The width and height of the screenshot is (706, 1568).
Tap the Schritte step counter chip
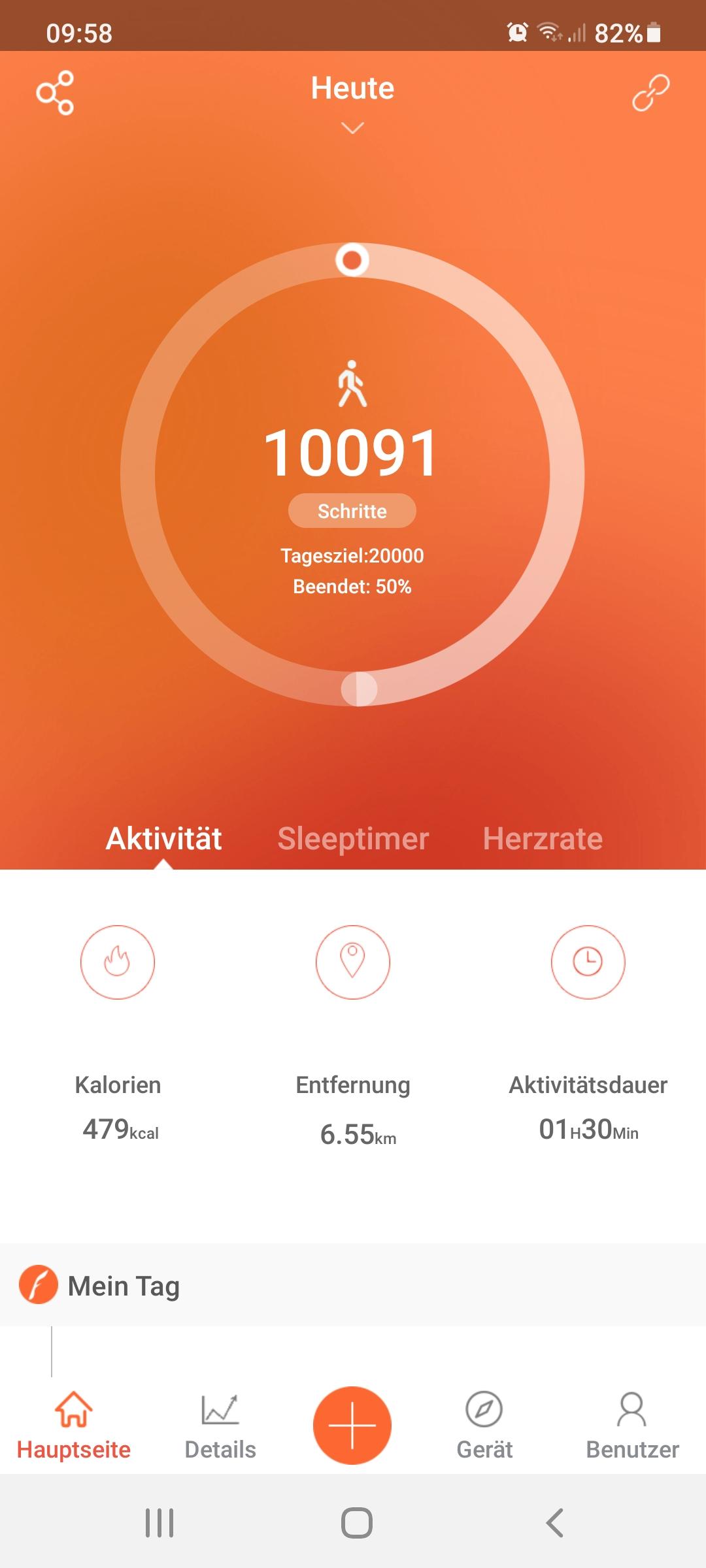[352, 511]
